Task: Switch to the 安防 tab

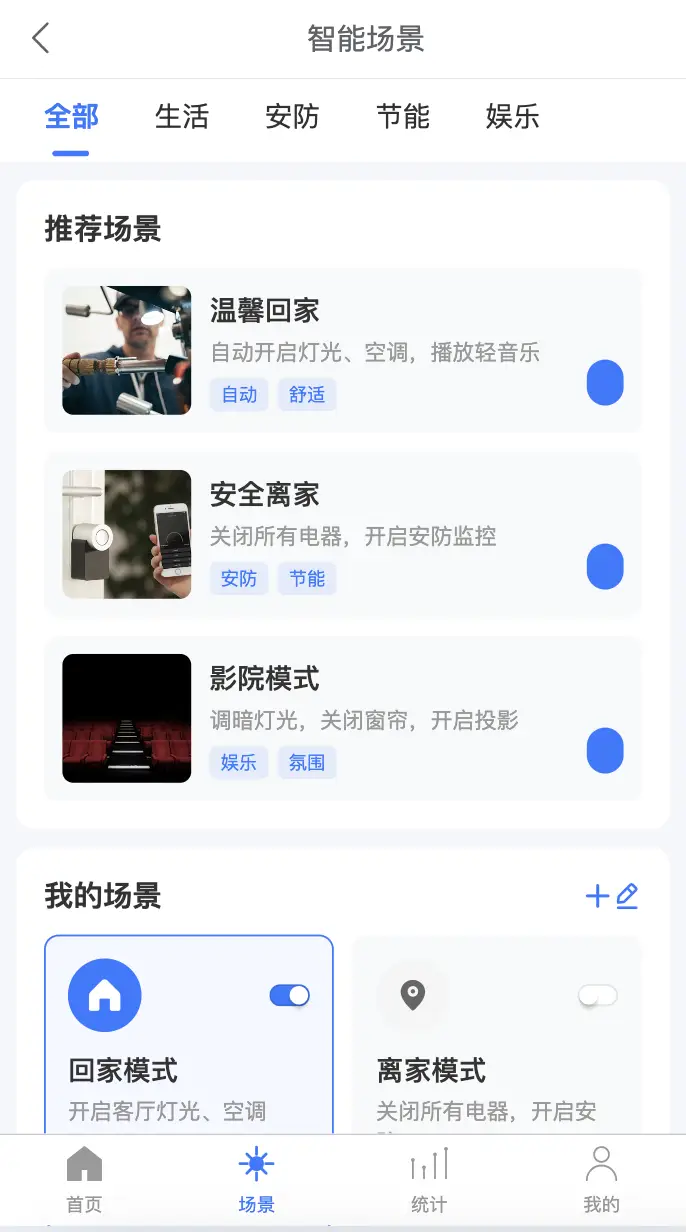Action: tap(292, 117)
